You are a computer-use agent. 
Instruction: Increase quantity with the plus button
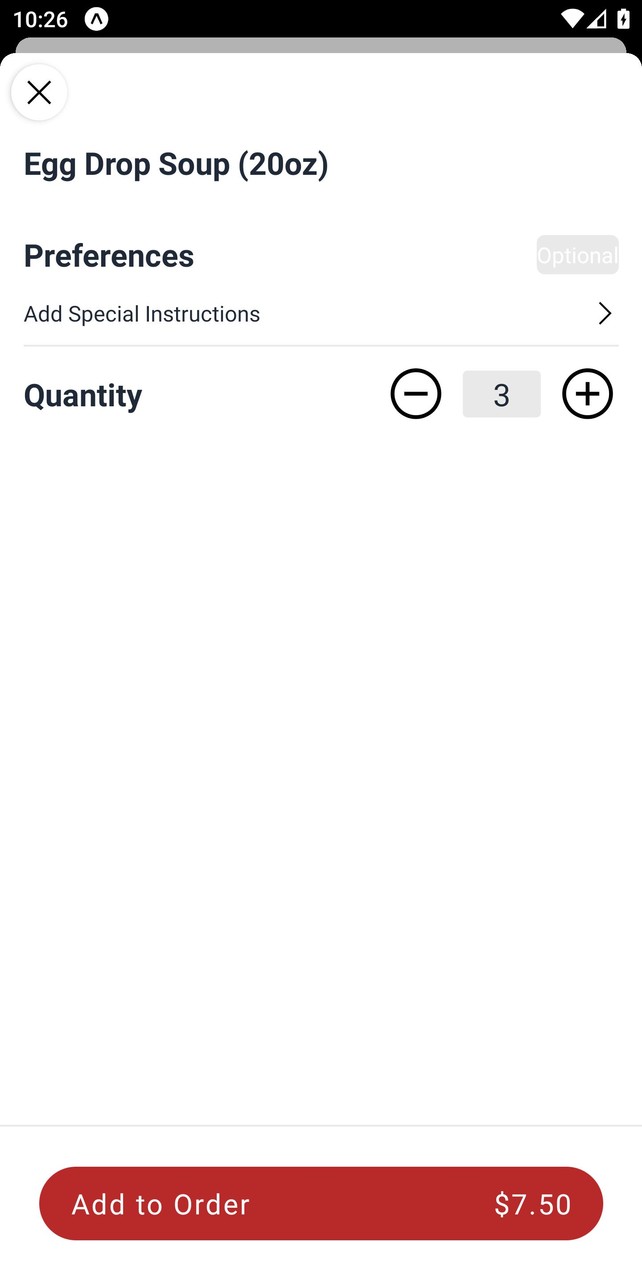[x=587, y=394]
